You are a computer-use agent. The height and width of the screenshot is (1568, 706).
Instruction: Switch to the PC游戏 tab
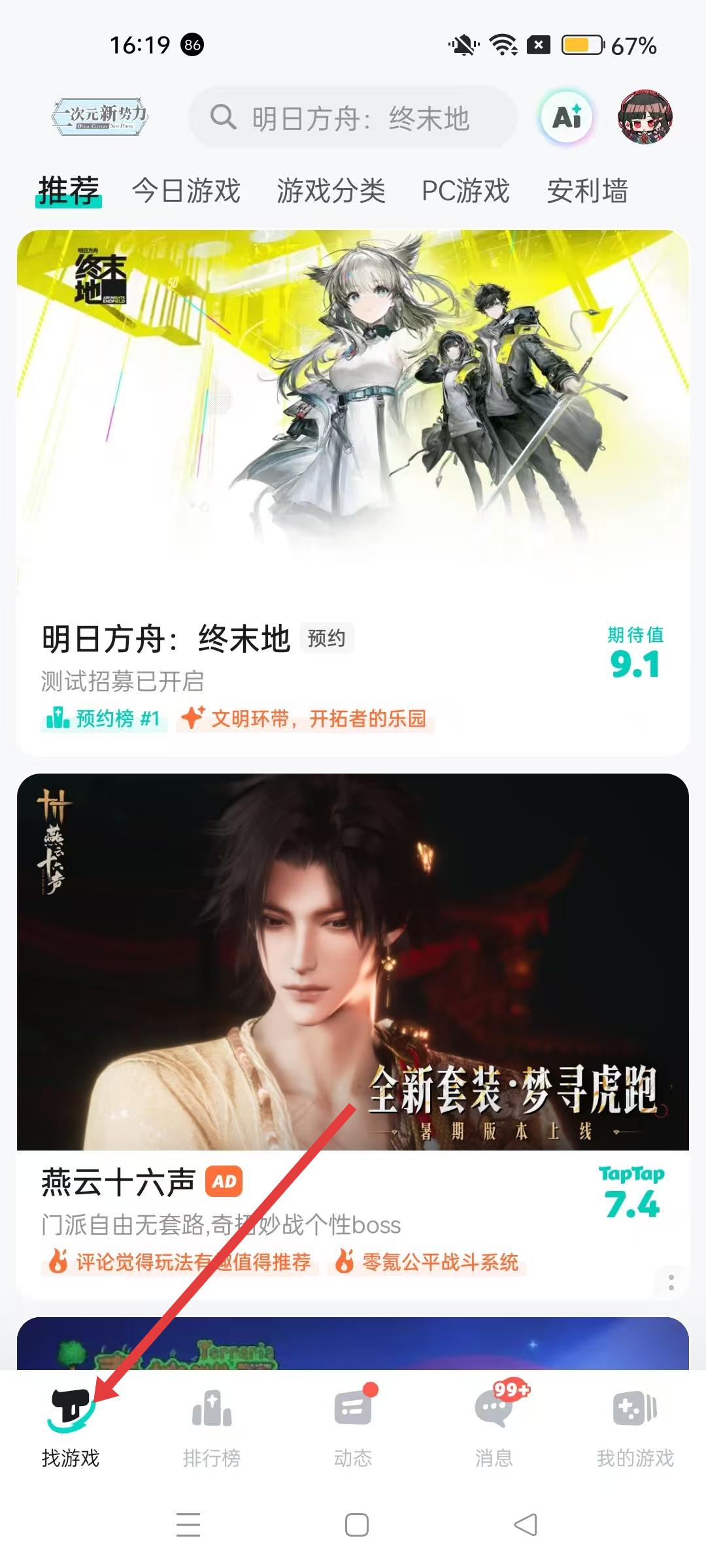pos(465,191)
